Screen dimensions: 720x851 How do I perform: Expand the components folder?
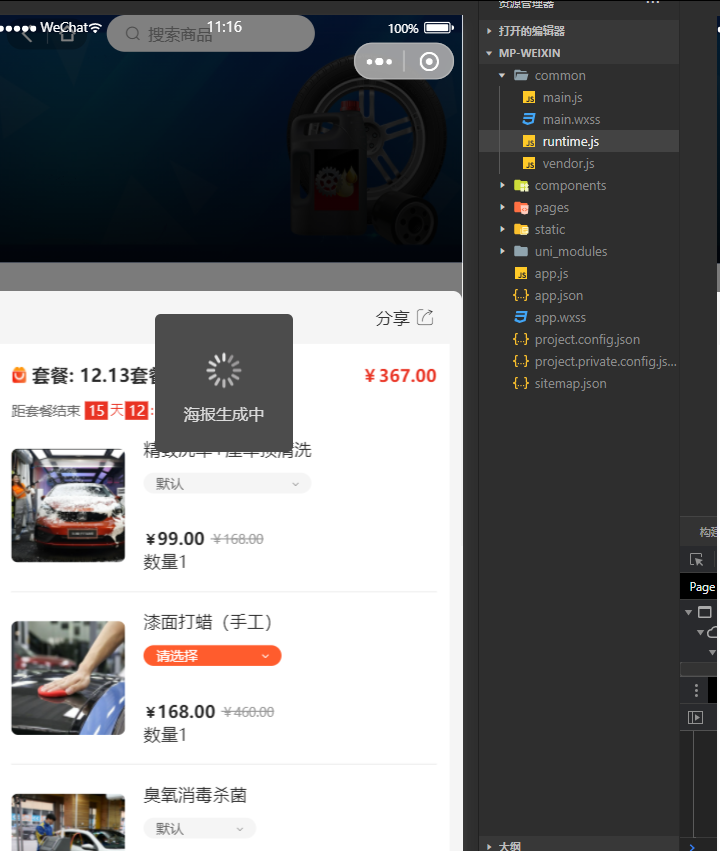569,186
